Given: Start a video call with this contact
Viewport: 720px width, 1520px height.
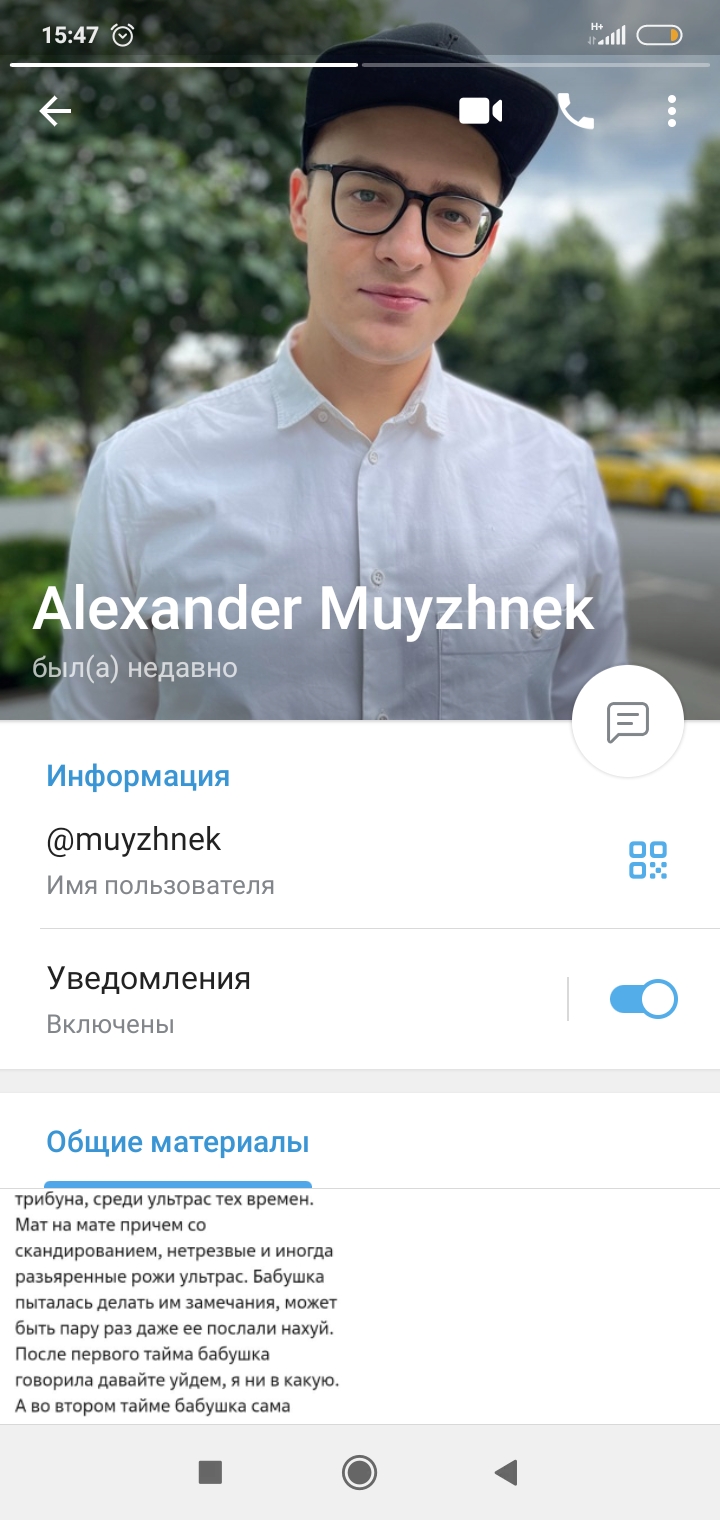Looking at the screenshot, I should click(x=480, y=111).
